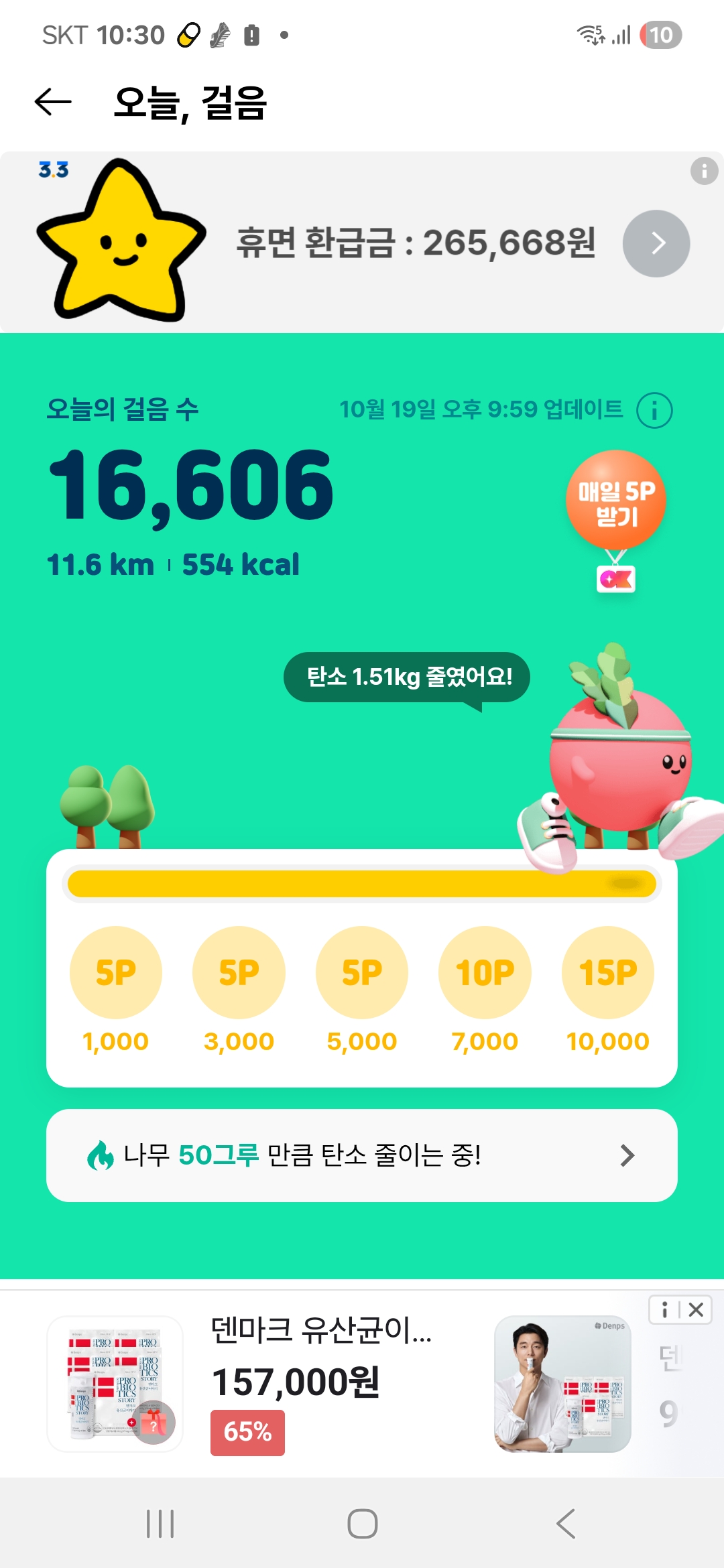Go back from 오늘, 걸음 screen
The image size is (724, 1568).
(53, 103)
